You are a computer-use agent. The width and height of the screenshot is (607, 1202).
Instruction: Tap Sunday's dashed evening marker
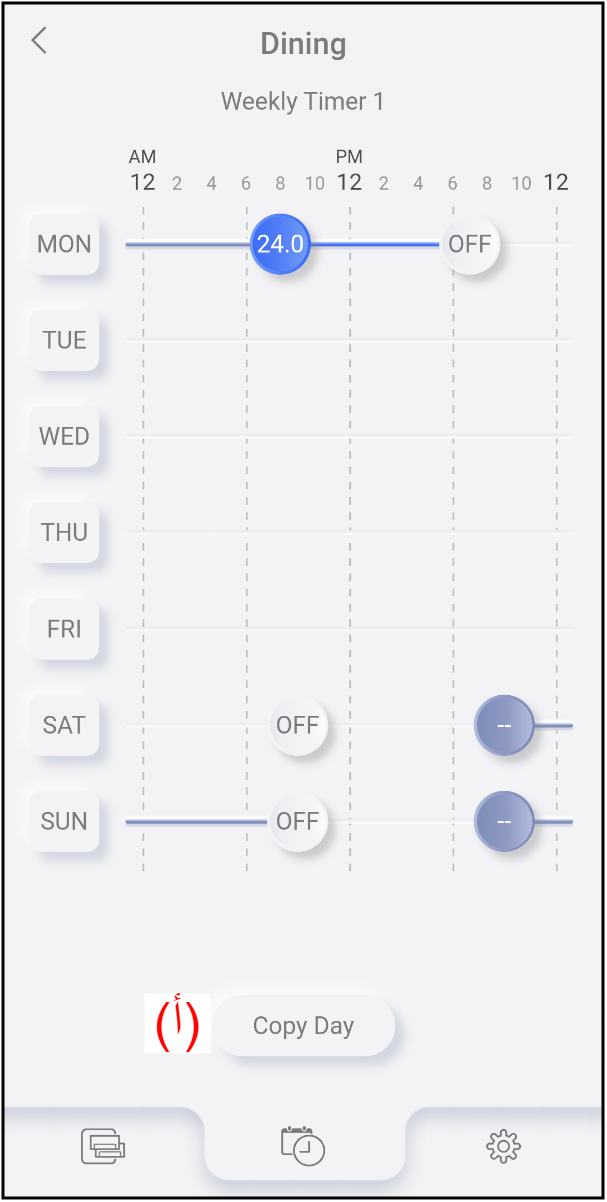(504, 821)
